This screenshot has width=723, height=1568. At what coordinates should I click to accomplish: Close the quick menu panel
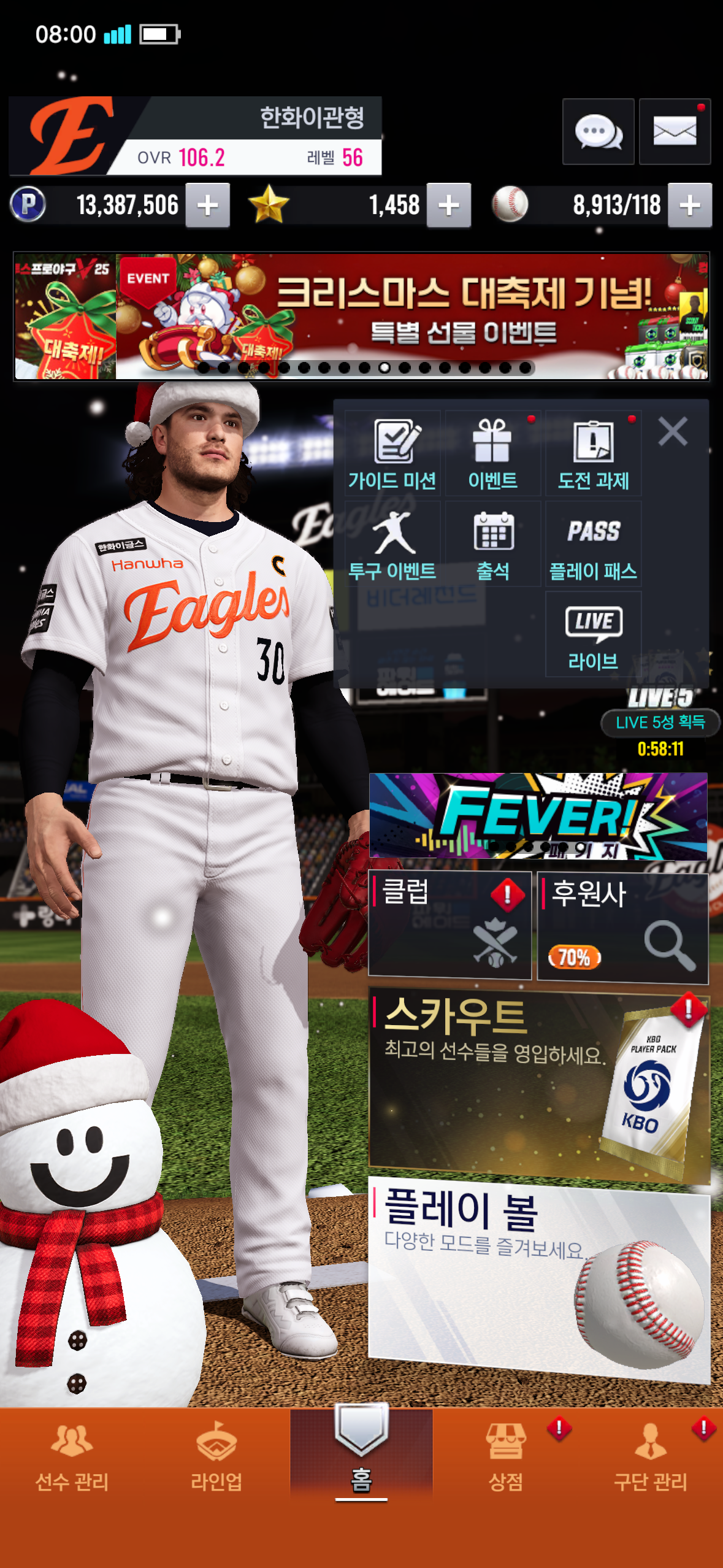pyautogui.click(x=673, y=431)
